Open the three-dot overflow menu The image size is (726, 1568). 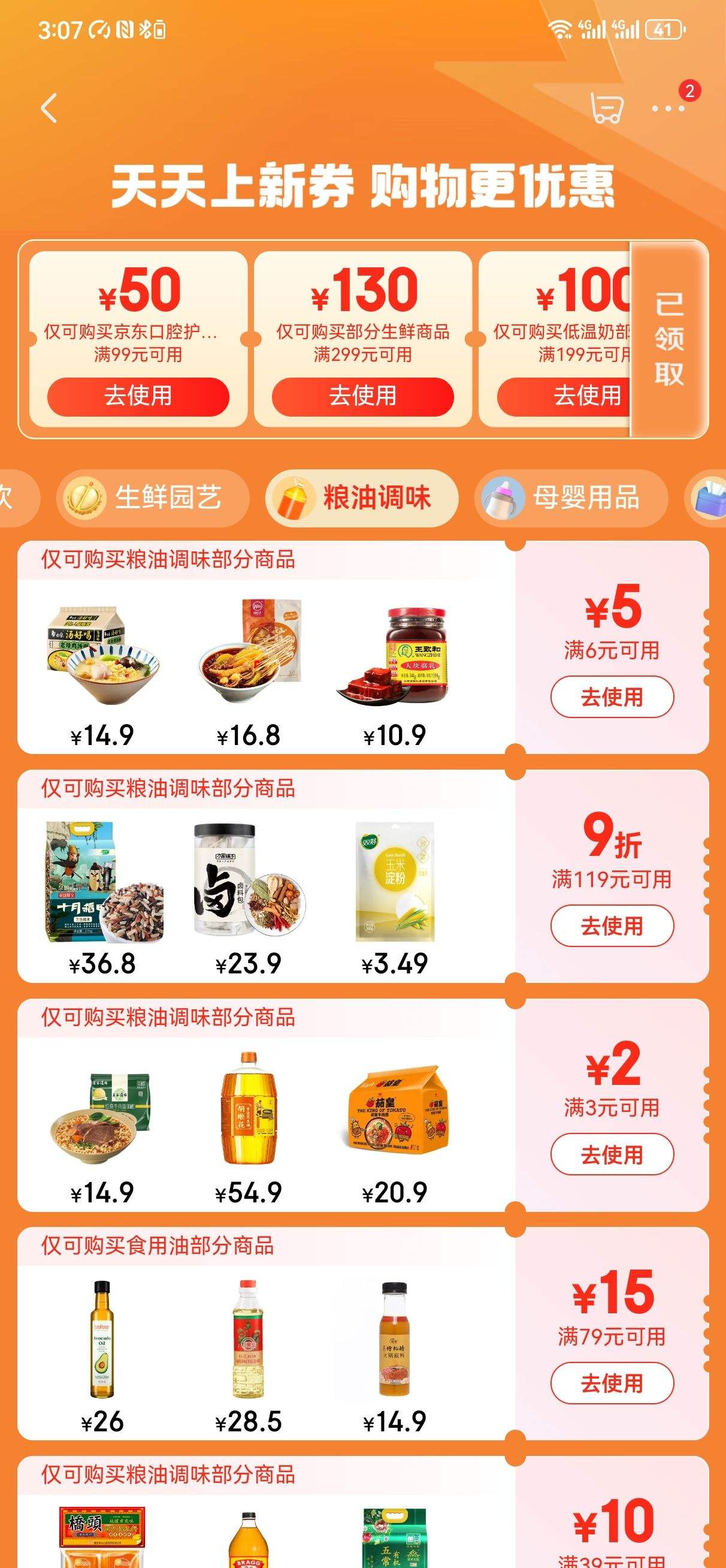[667, 109]
